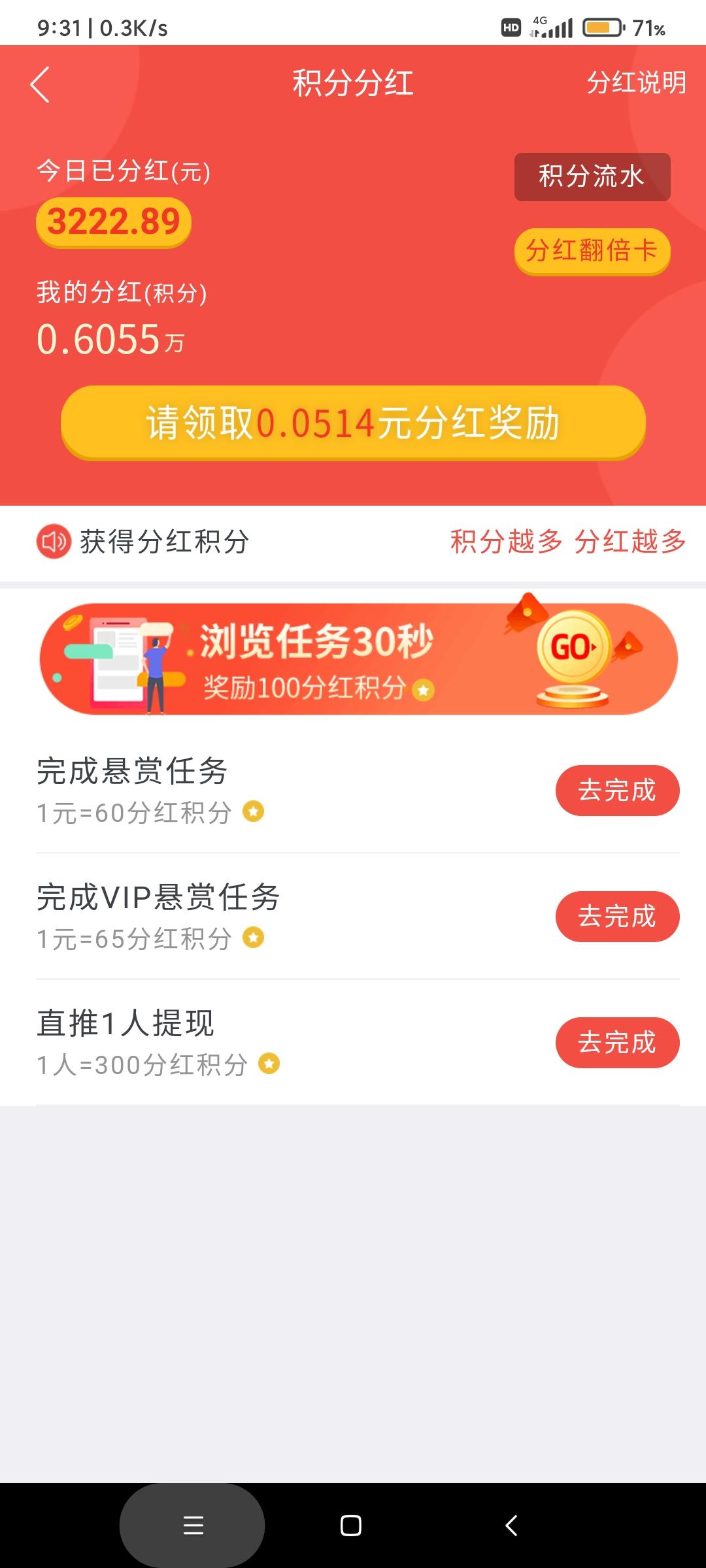Open the 积分流水 points history

click(x=592, y=176)
